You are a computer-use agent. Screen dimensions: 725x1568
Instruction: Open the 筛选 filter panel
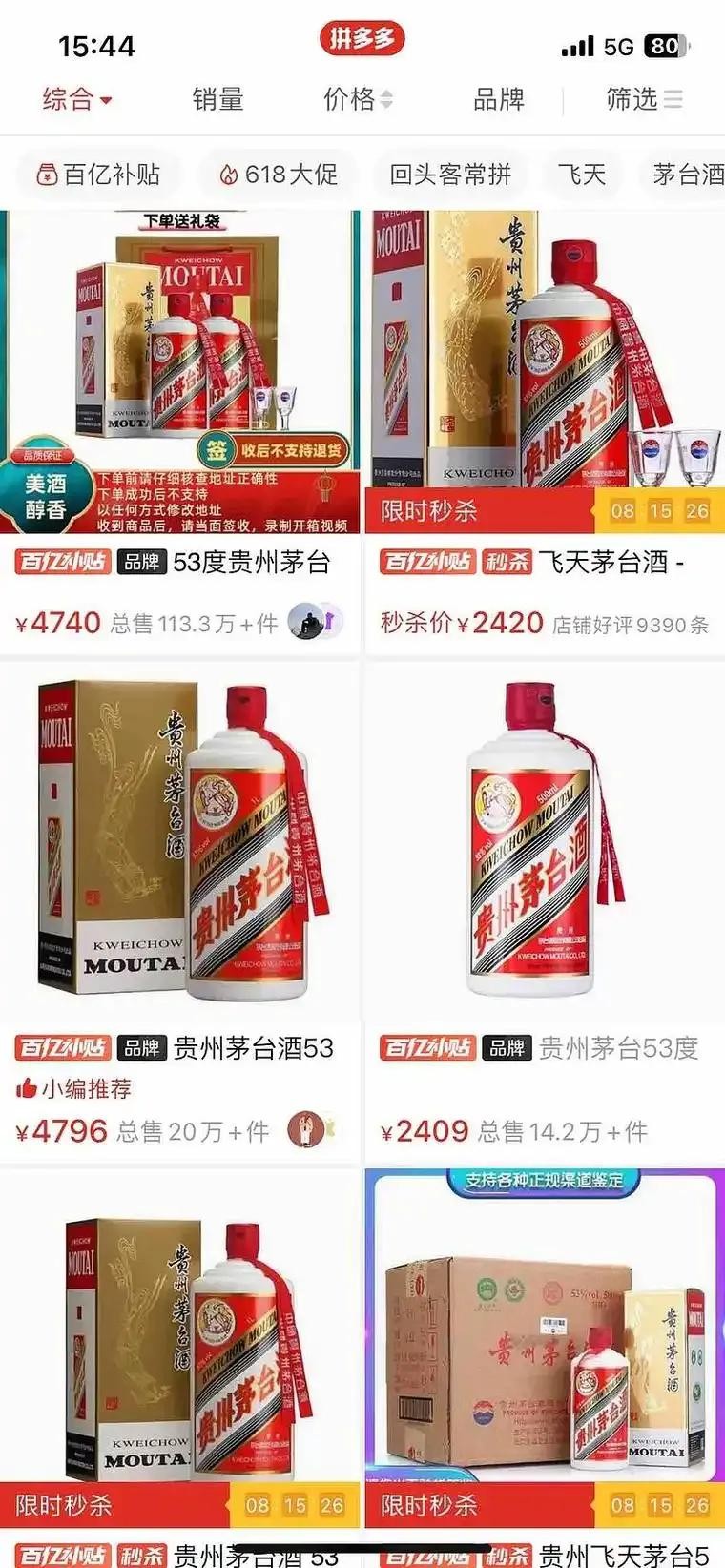pyautogui.click(x=644, y=99)
